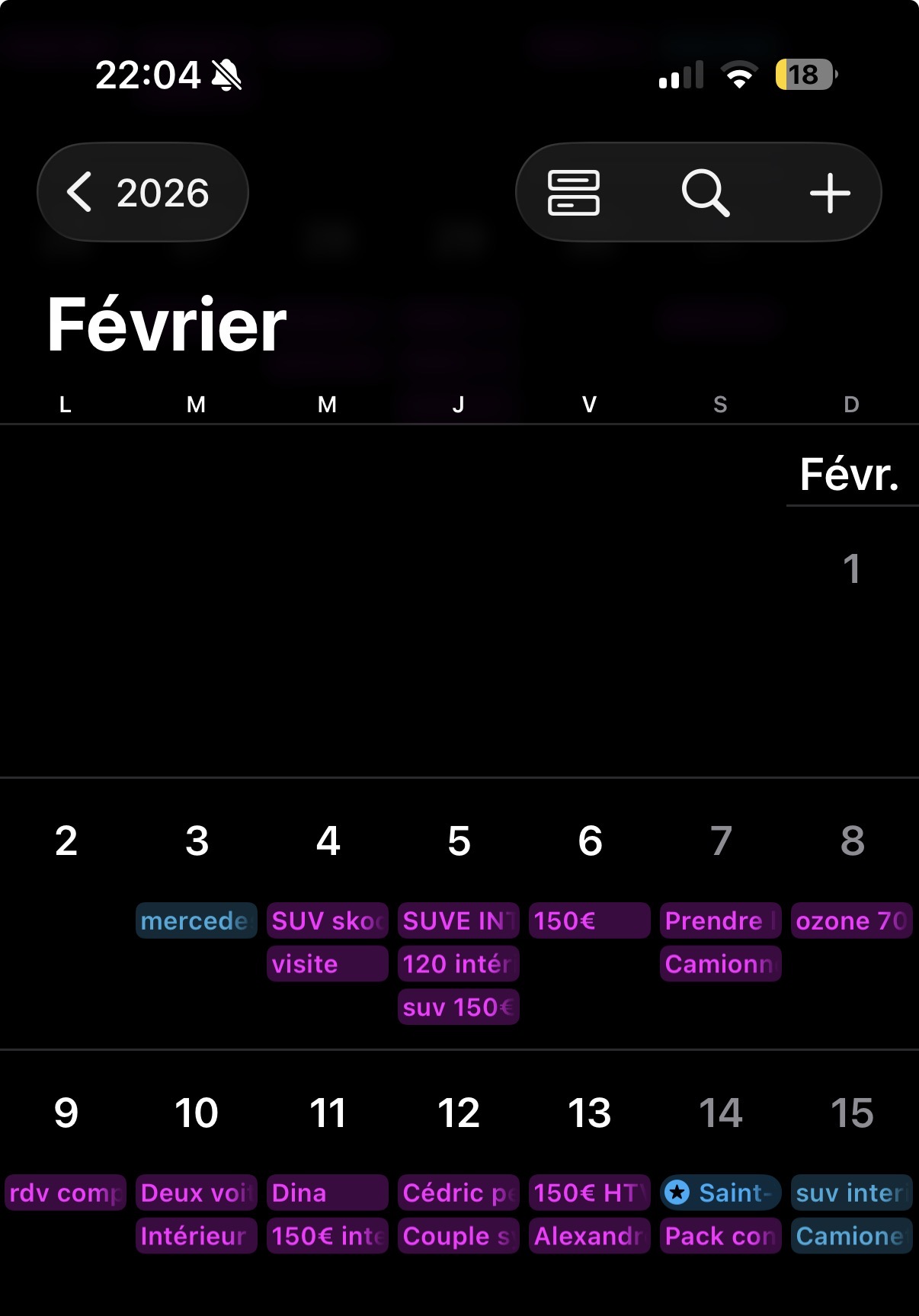Switch calendar layout with the list view icon
Image resolution: width=919 pixels, height=1316 pixels.
pyautogui.click(x=574, y=192)
